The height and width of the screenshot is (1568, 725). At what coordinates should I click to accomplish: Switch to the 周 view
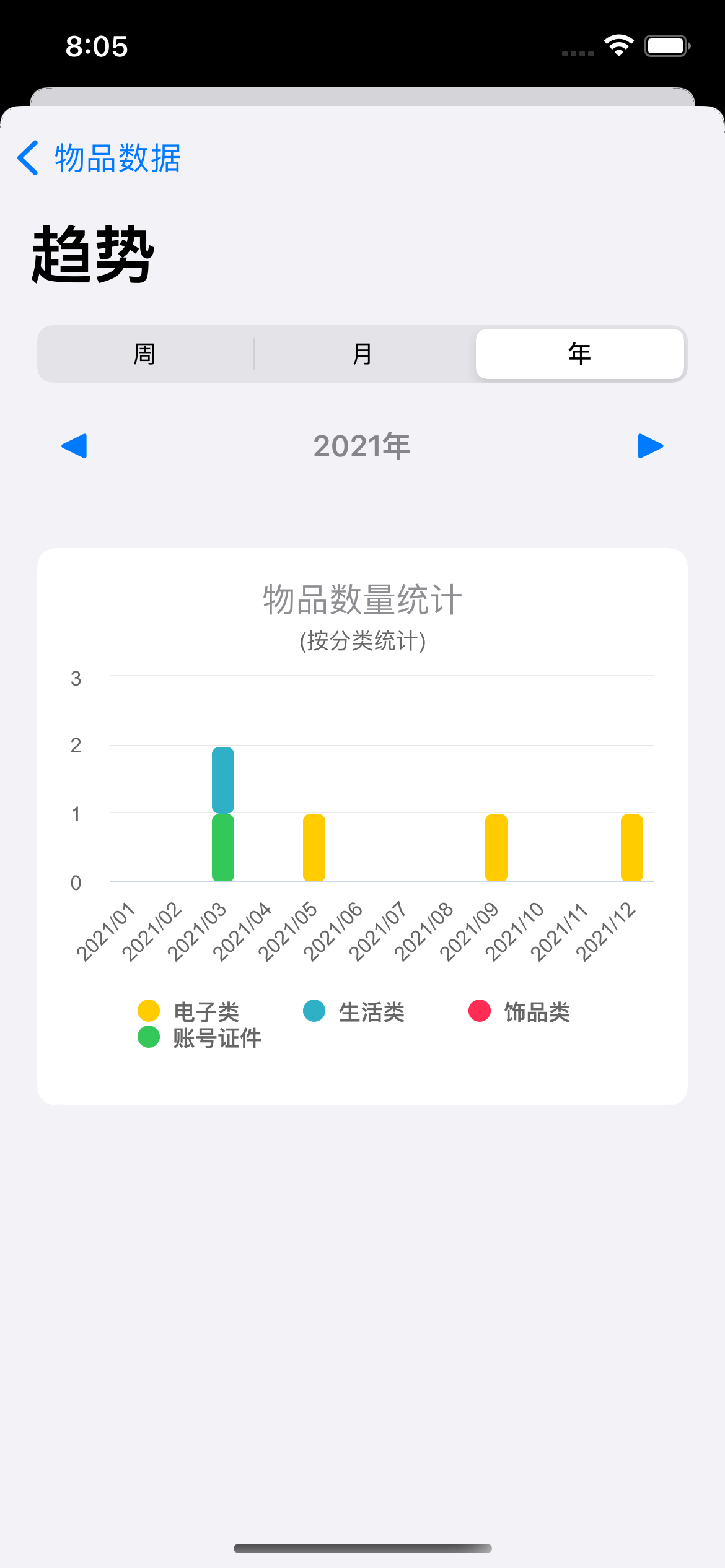tap(145, 354)
